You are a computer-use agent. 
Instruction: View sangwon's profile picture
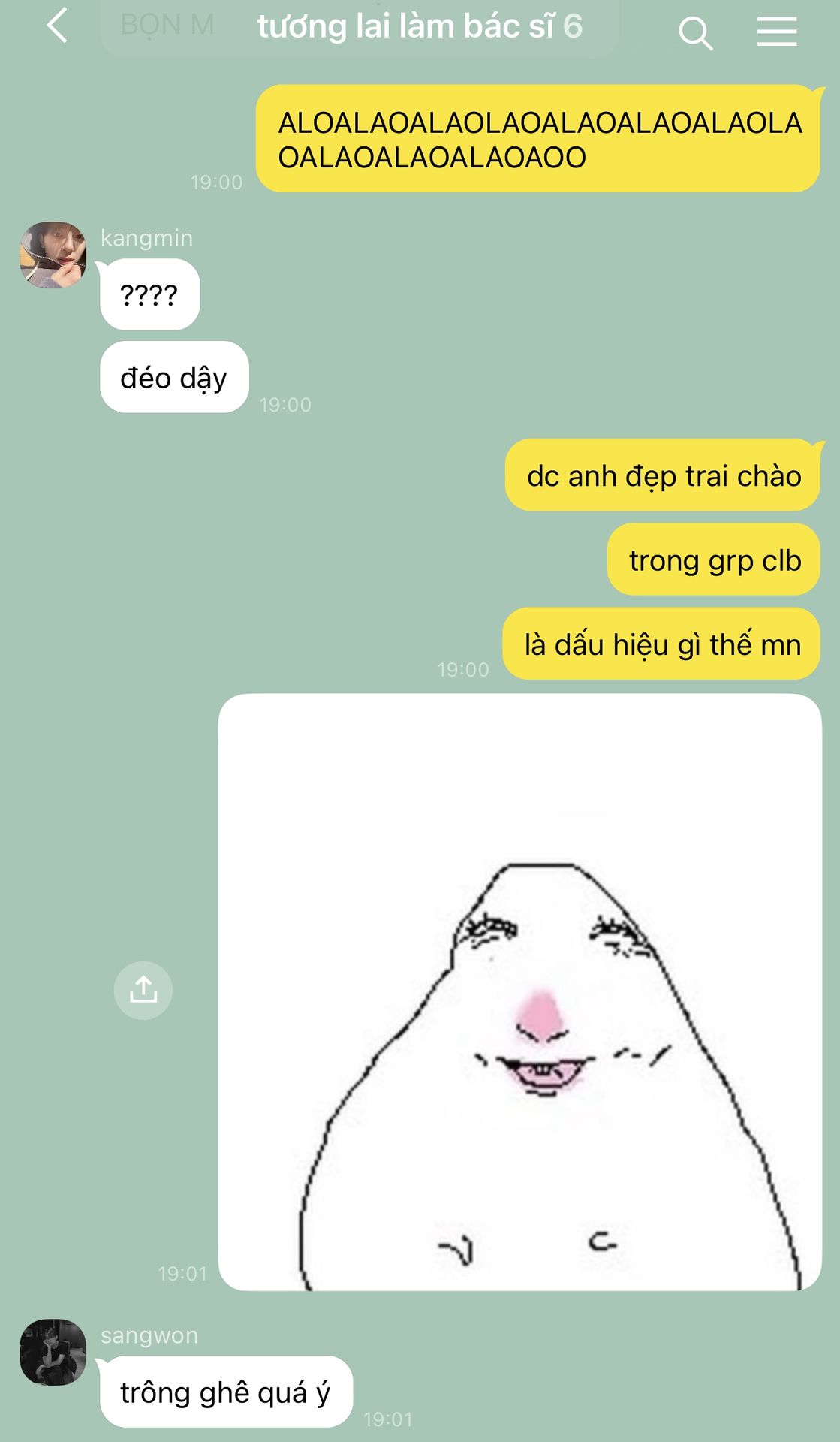click(53, 1352)
